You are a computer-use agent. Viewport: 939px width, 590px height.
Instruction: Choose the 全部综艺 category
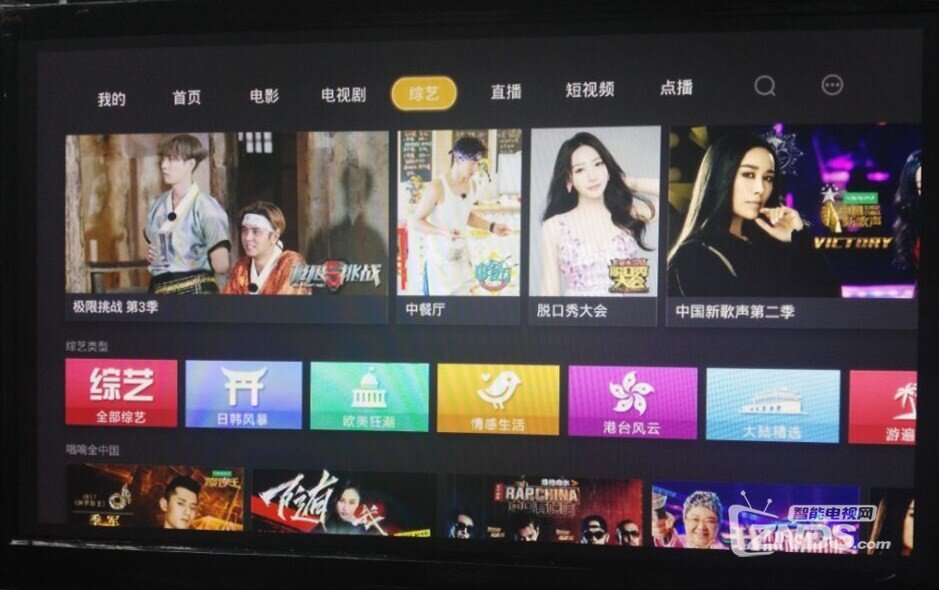(x=121, y=394)
